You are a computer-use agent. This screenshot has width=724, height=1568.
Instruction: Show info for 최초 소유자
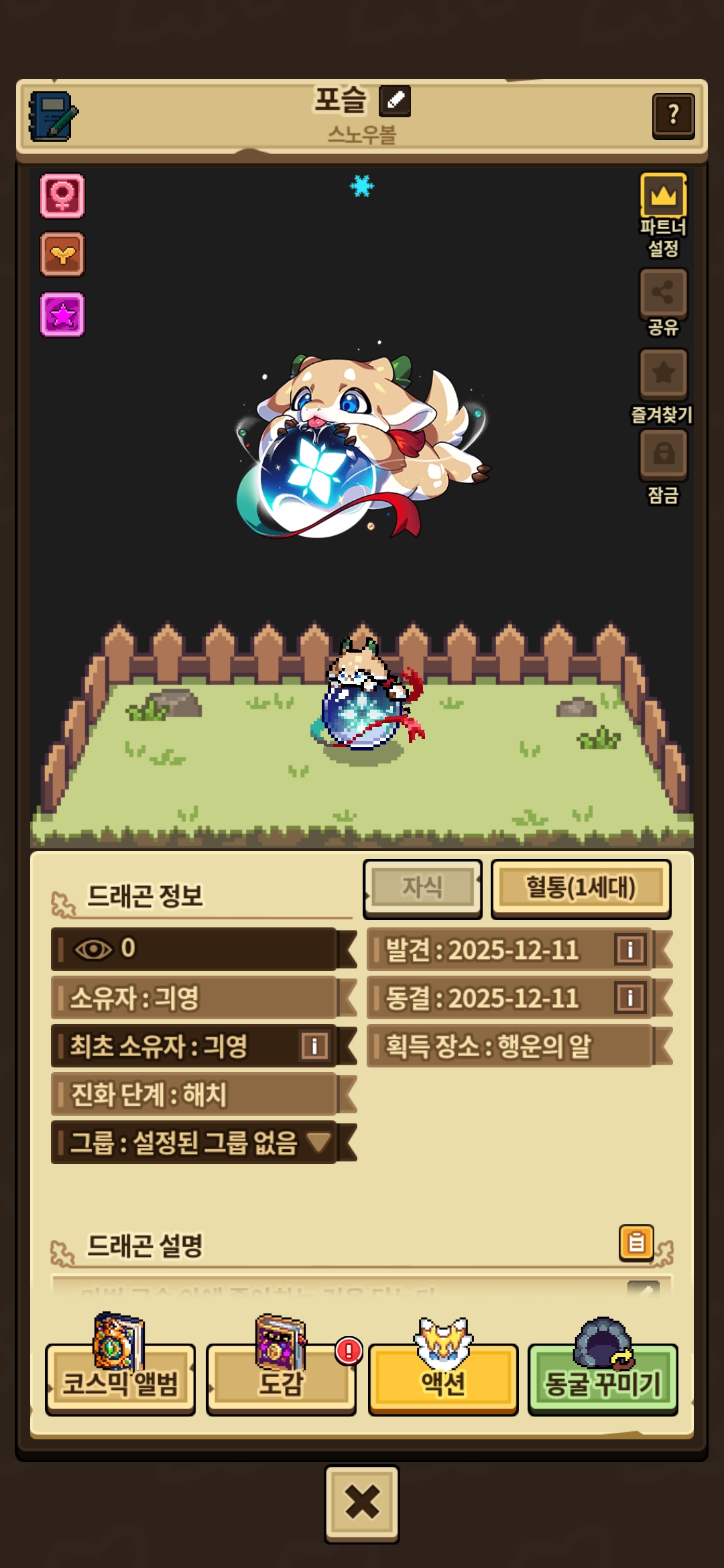[x=314, y=1045]
